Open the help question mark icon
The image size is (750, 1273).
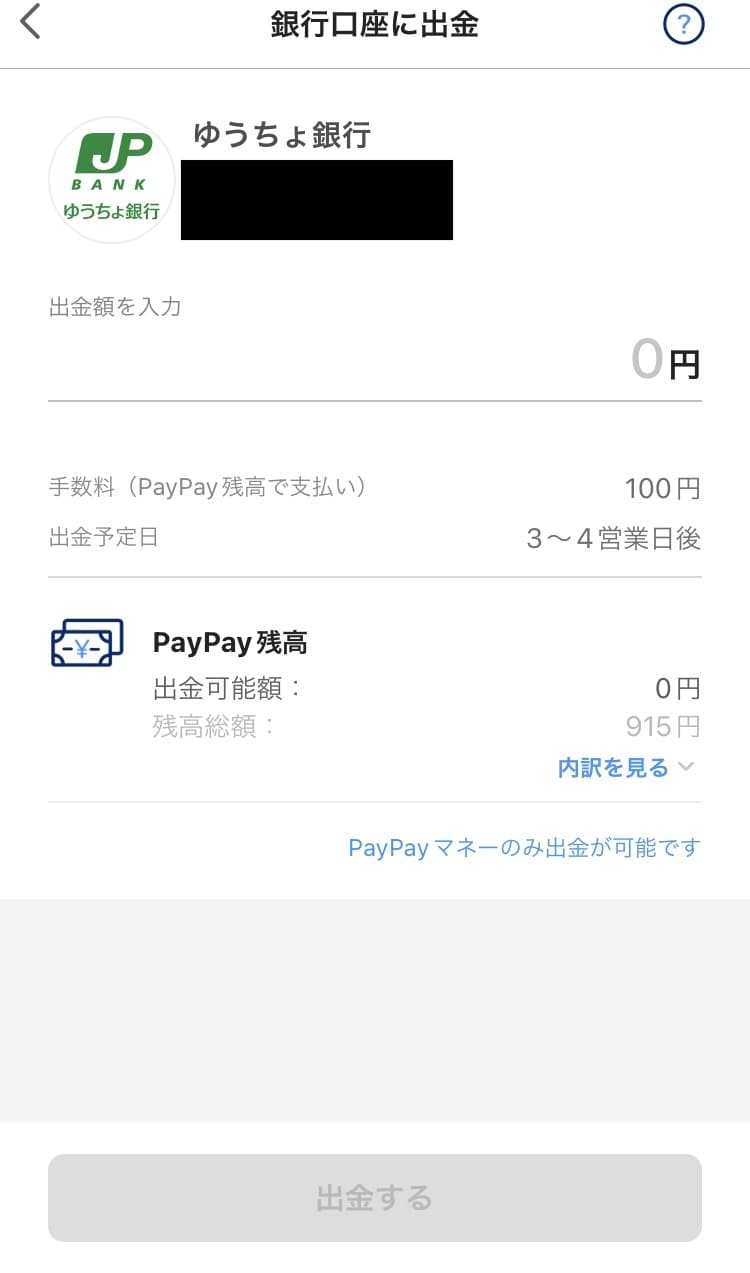pos(684,24)
